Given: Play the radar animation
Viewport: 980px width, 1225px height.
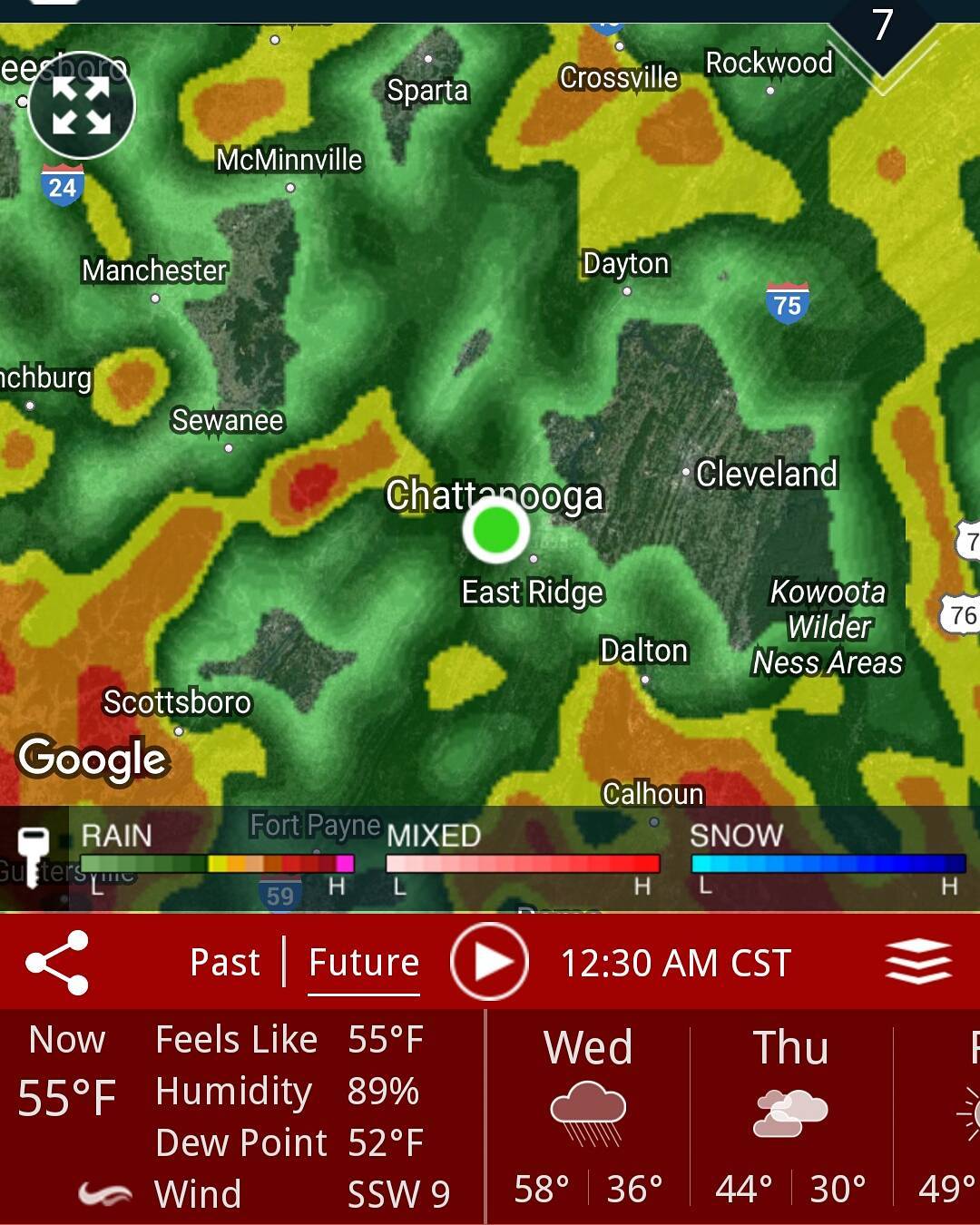Looking at the screenshot, I should 489,962.
